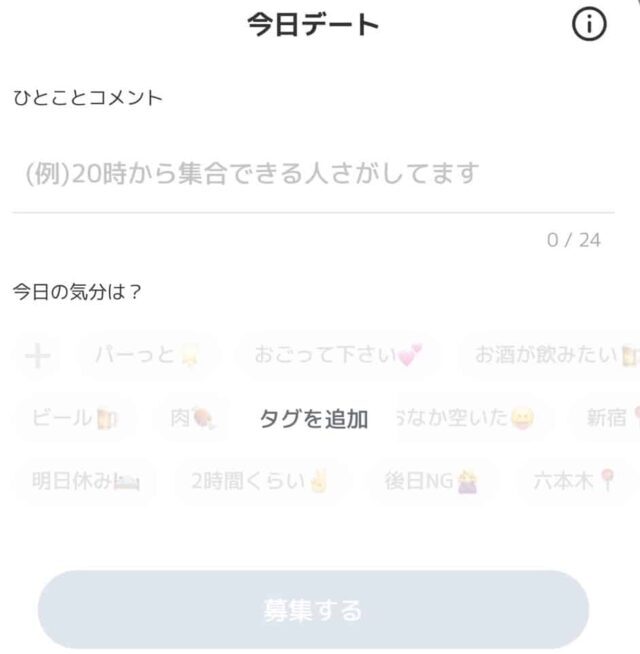Select the パーっと tag chip
The image size is (640, 654).
146,355
